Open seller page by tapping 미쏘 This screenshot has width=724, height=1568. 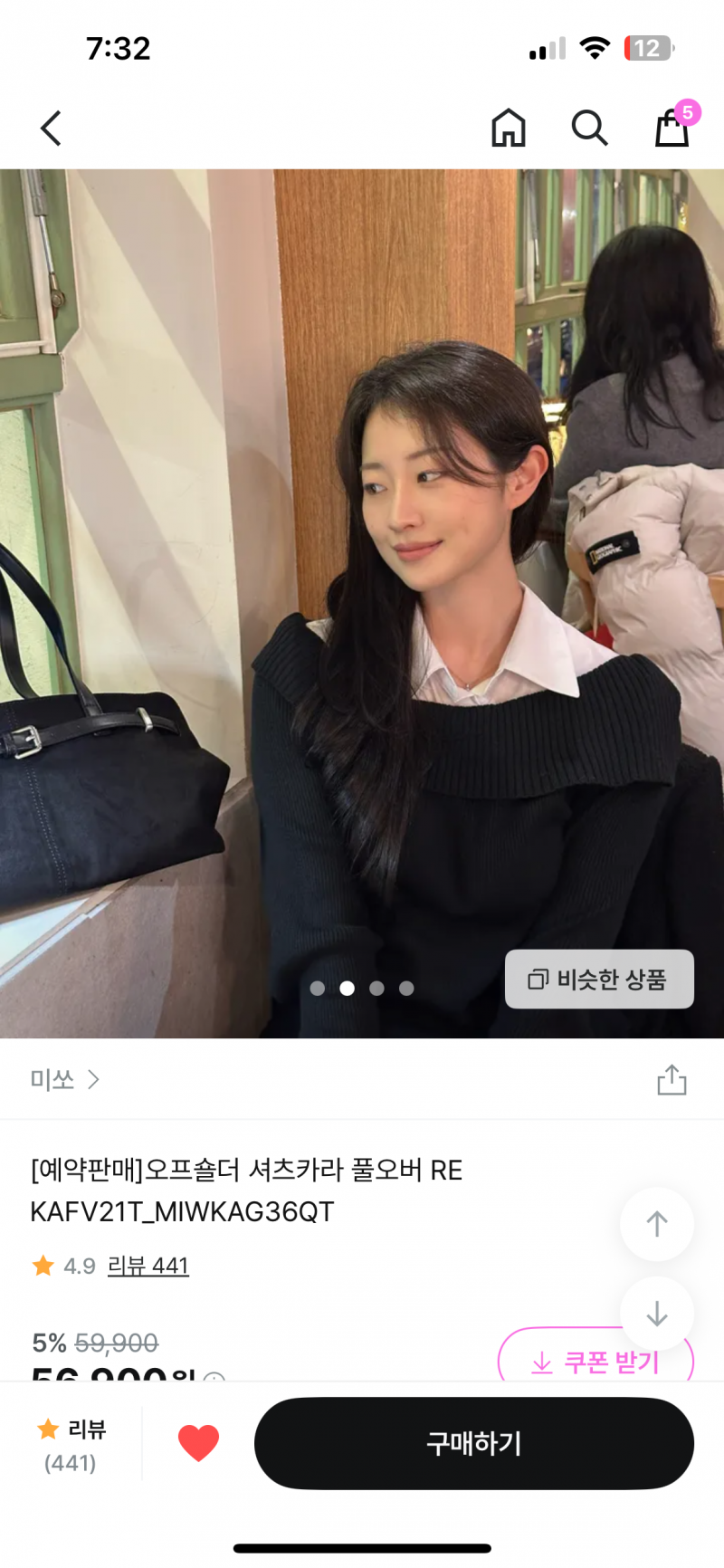click(x=51, y=1079)
